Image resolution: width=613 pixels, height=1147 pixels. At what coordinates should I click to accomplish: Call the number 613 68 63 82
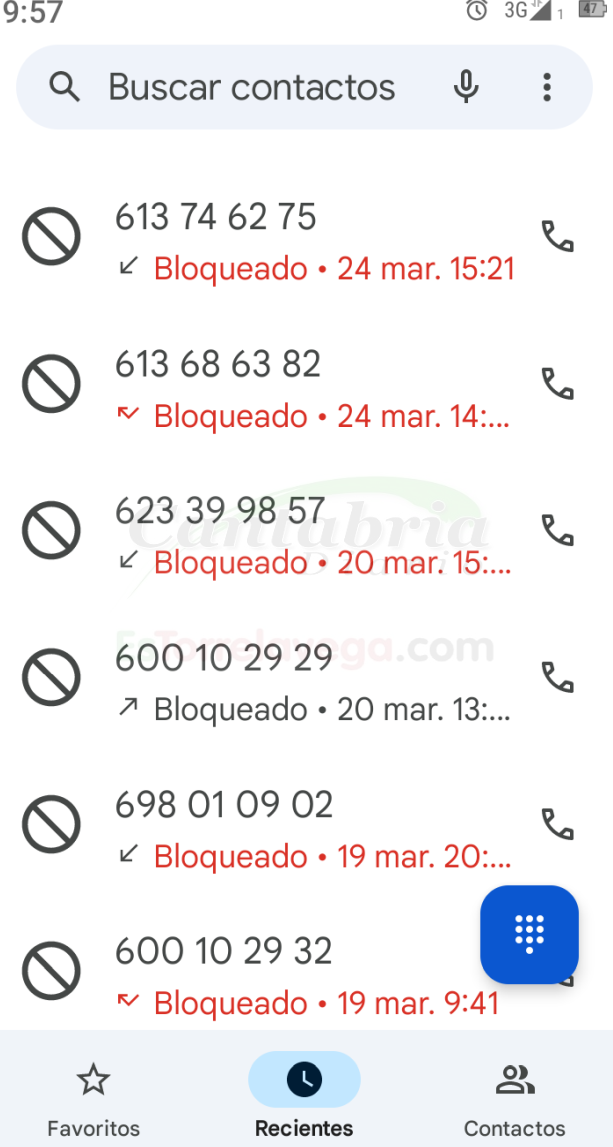coord(557,383)
